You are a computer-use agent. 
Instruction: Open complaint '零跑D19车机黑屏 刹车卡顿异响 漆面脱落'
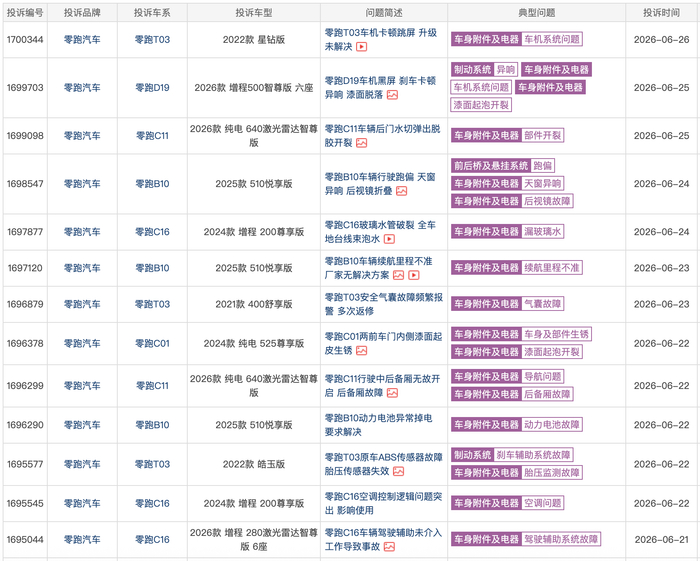tap(380, 87)
